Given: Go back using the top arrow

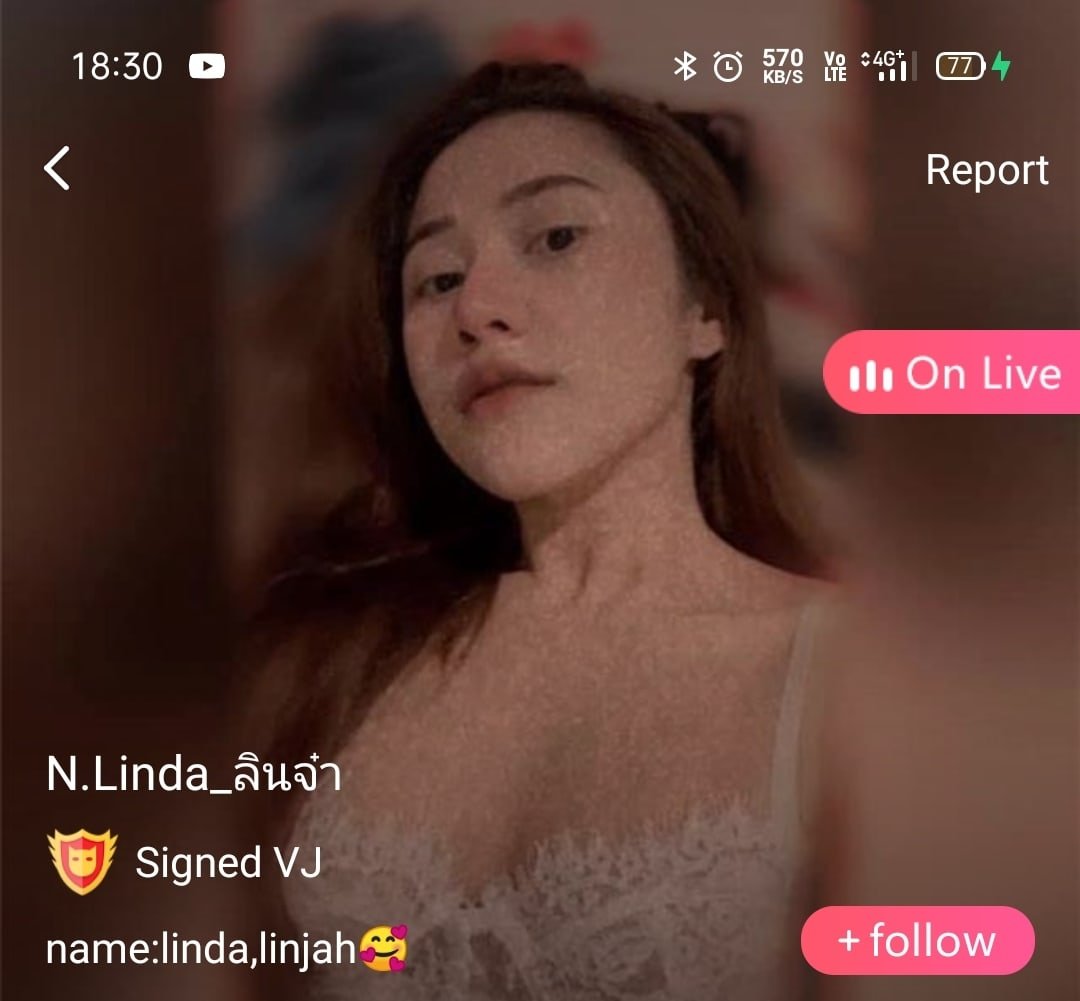Looking at the screenshot, I should 57,168.
